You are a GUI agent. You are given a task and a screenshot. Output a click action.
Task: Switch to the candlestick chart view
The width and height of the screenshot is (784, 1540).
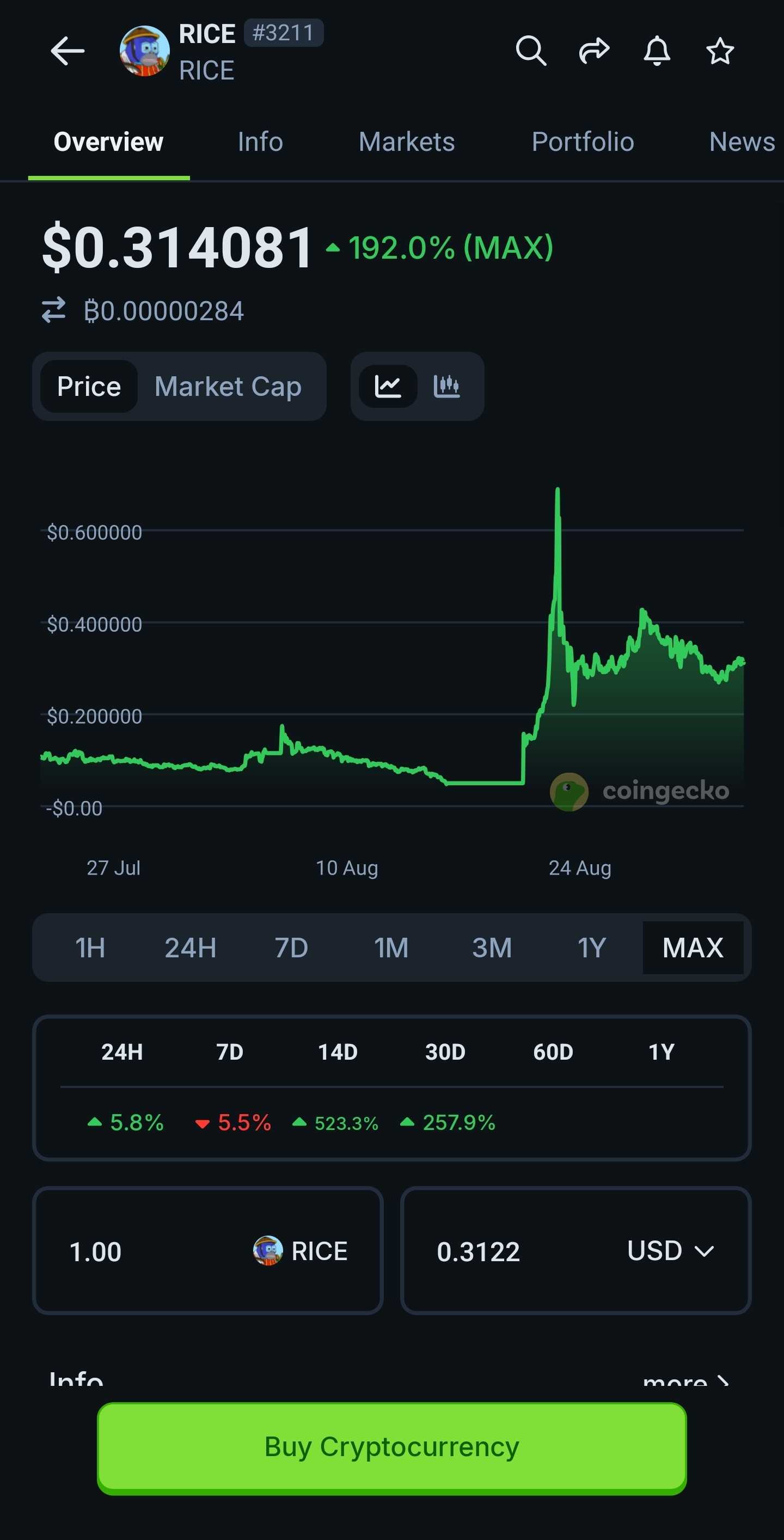click(x=446, y=386)
